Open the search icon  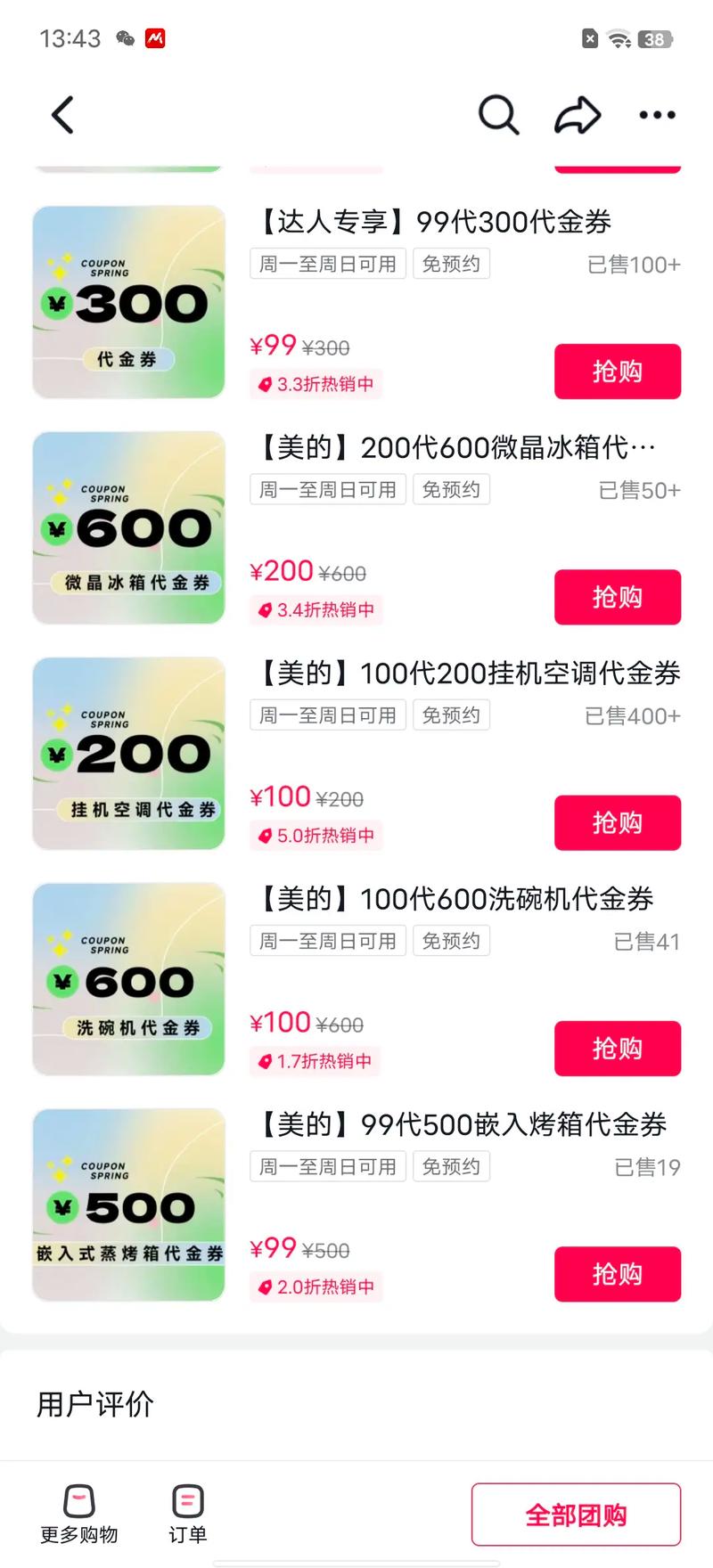pyautogui.click(x=498, y=115)
